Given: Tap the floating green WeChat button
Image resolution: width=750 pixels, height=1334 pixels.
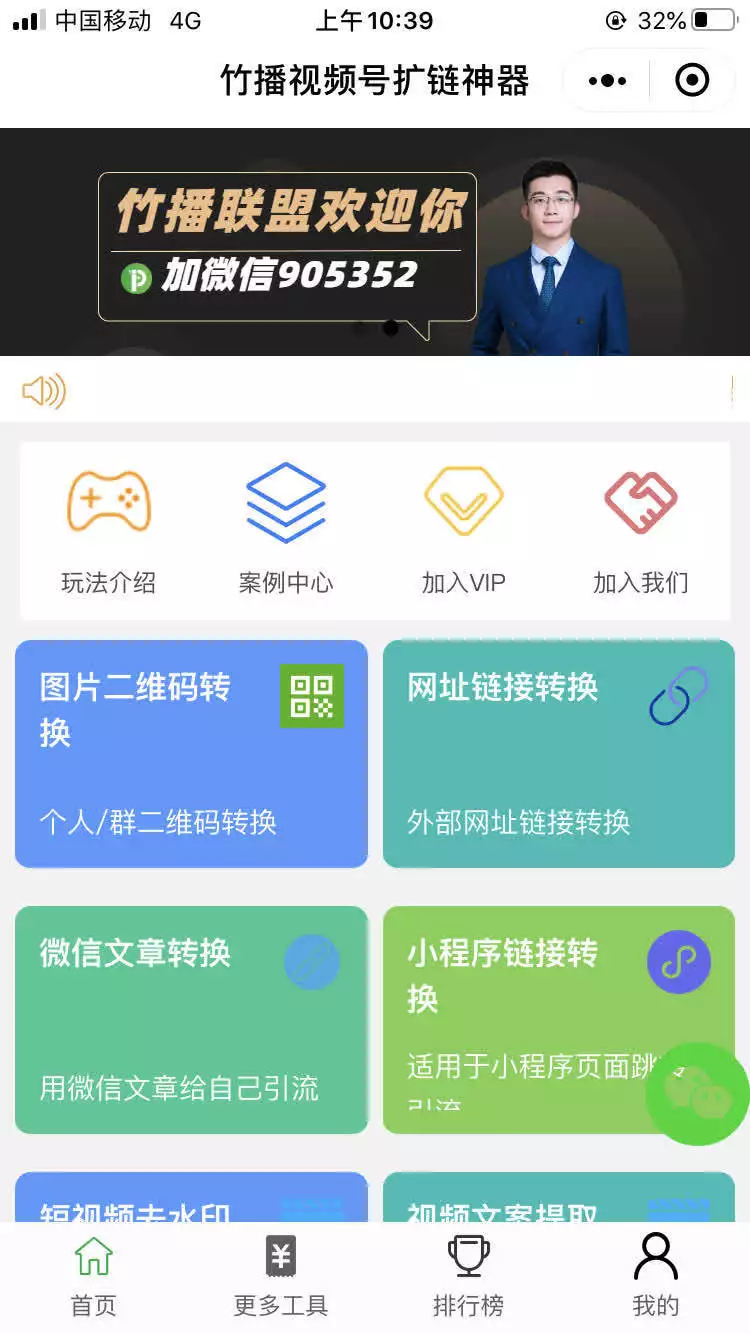Looking at the screenshot, I should pyautogui.click(x=699, y=1094).
